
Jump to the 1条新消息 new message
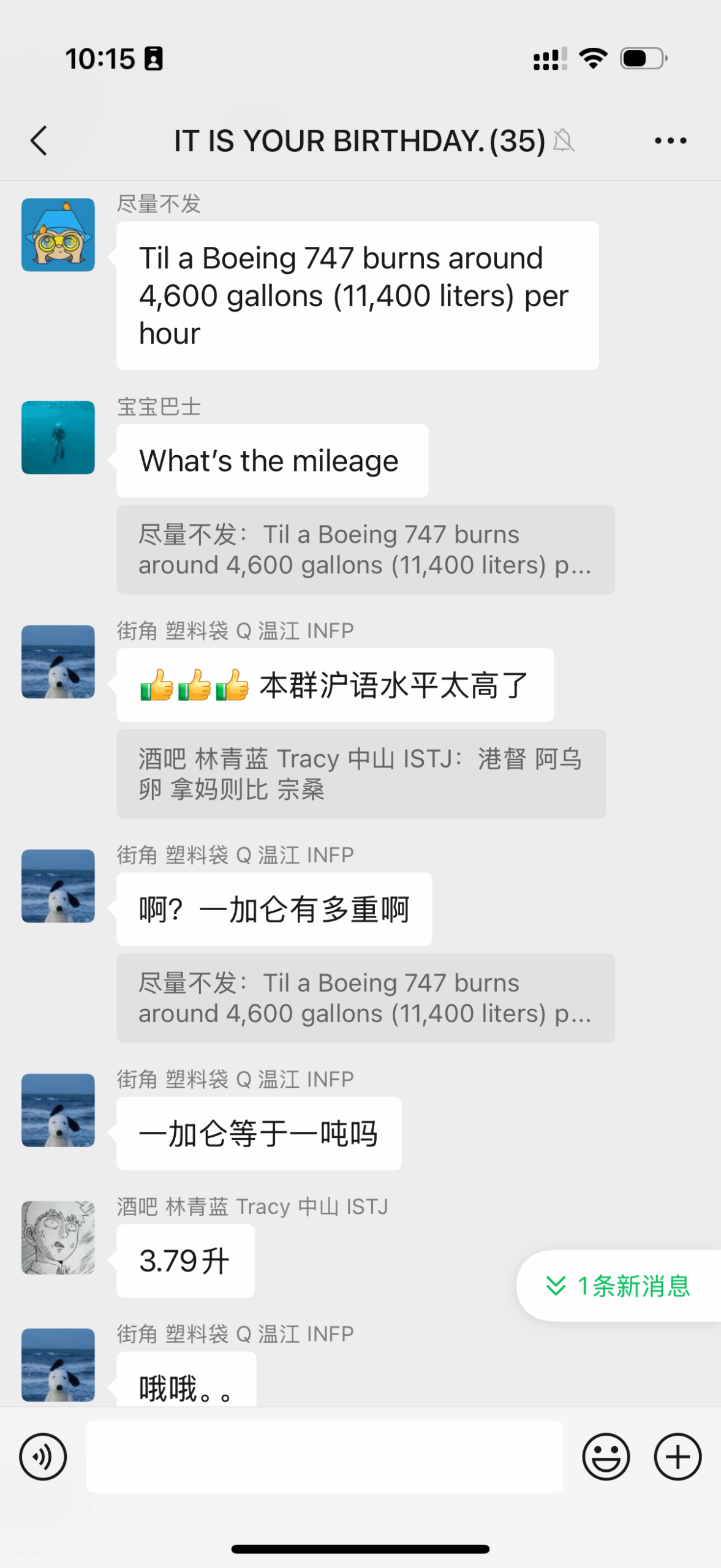coord(619,1285)
